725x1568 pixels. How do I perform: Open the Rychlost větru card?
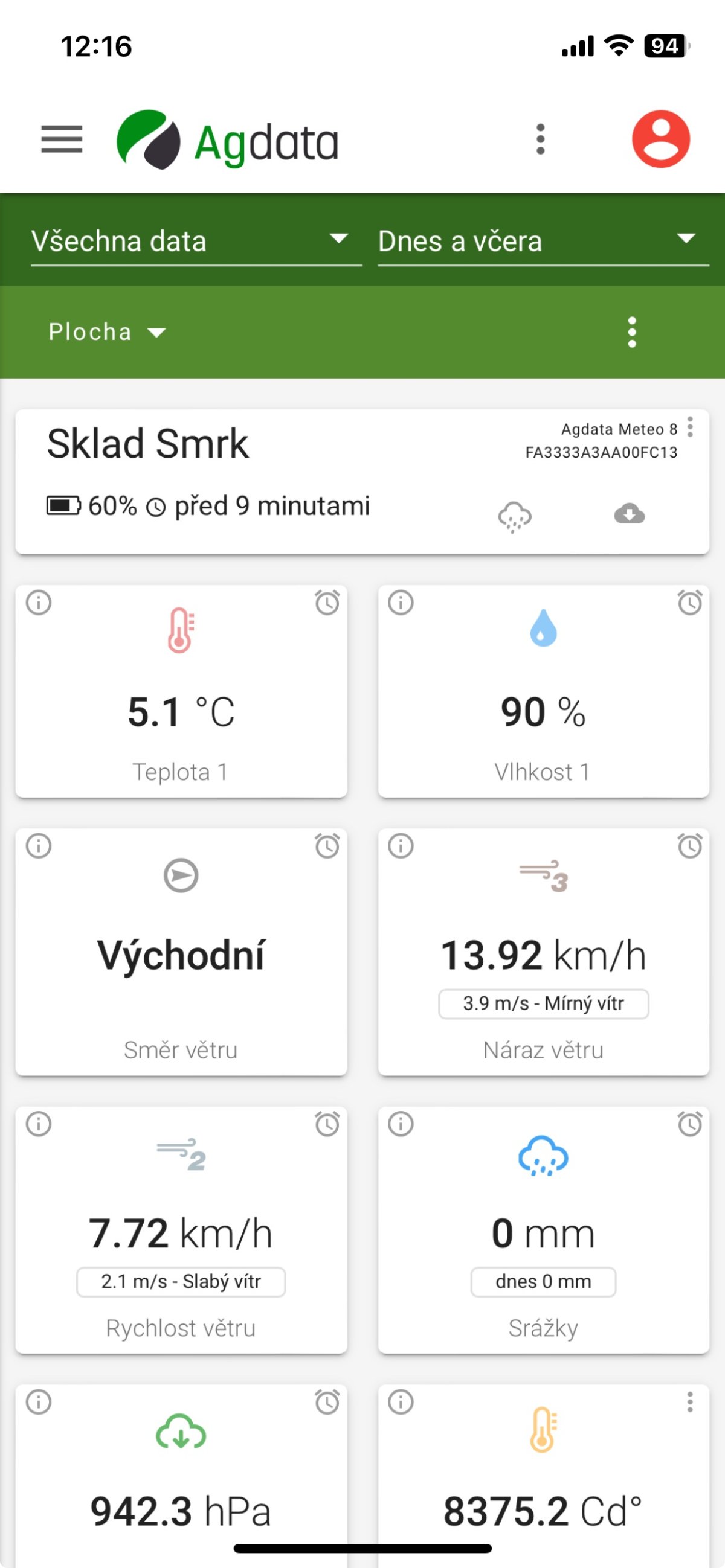tap(181, 1229)
